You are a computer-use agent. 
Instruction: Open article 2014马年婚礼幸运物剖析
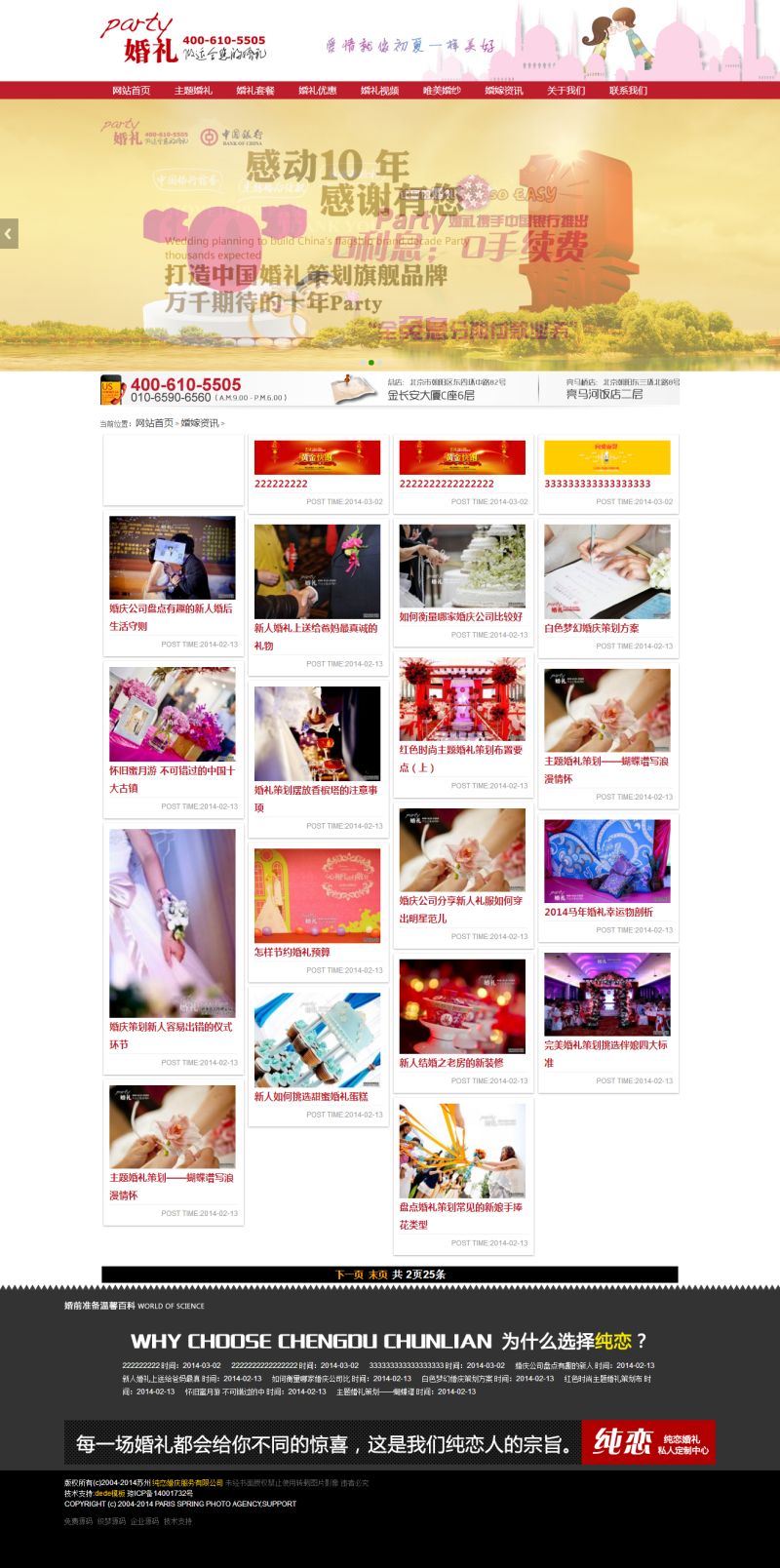tap(599, 912)
